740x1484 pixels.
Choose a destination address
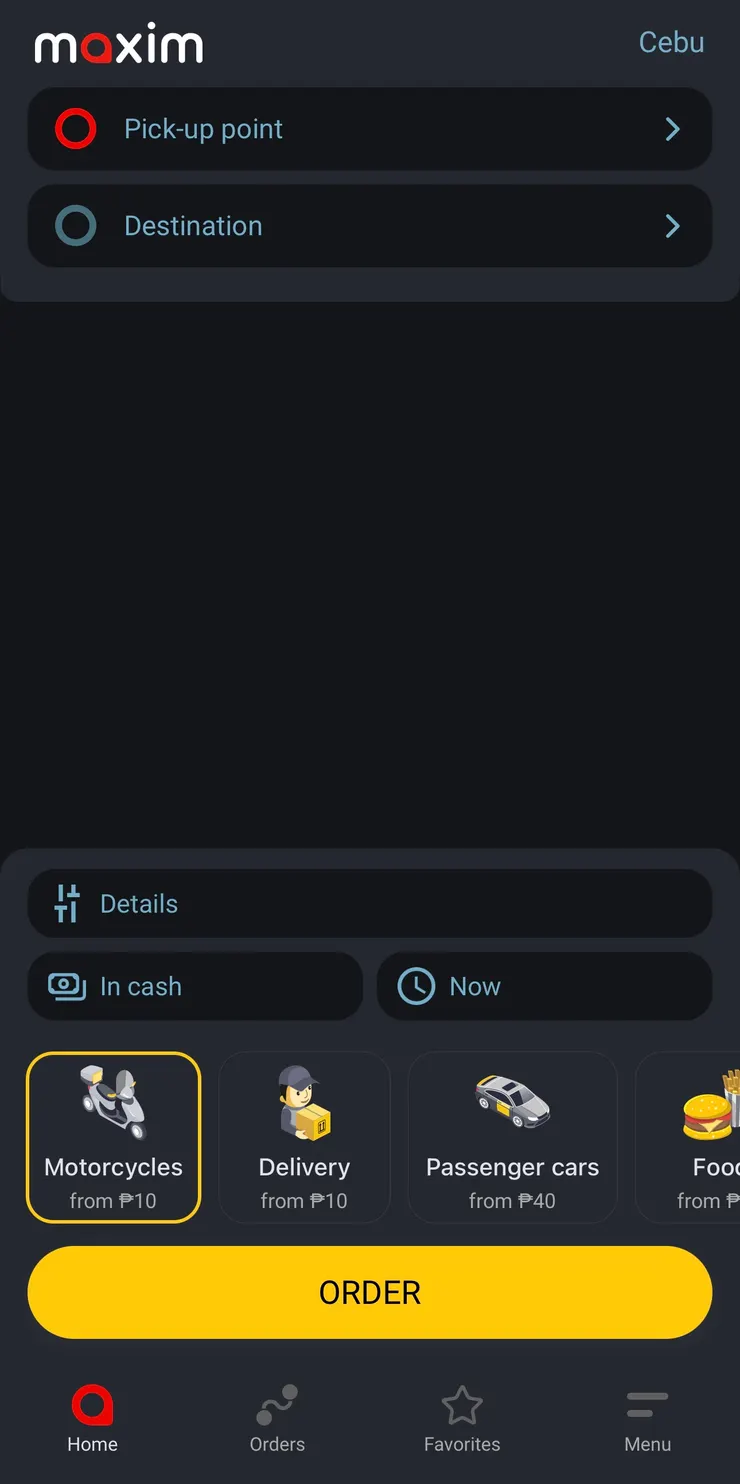[x=369, y=226]
